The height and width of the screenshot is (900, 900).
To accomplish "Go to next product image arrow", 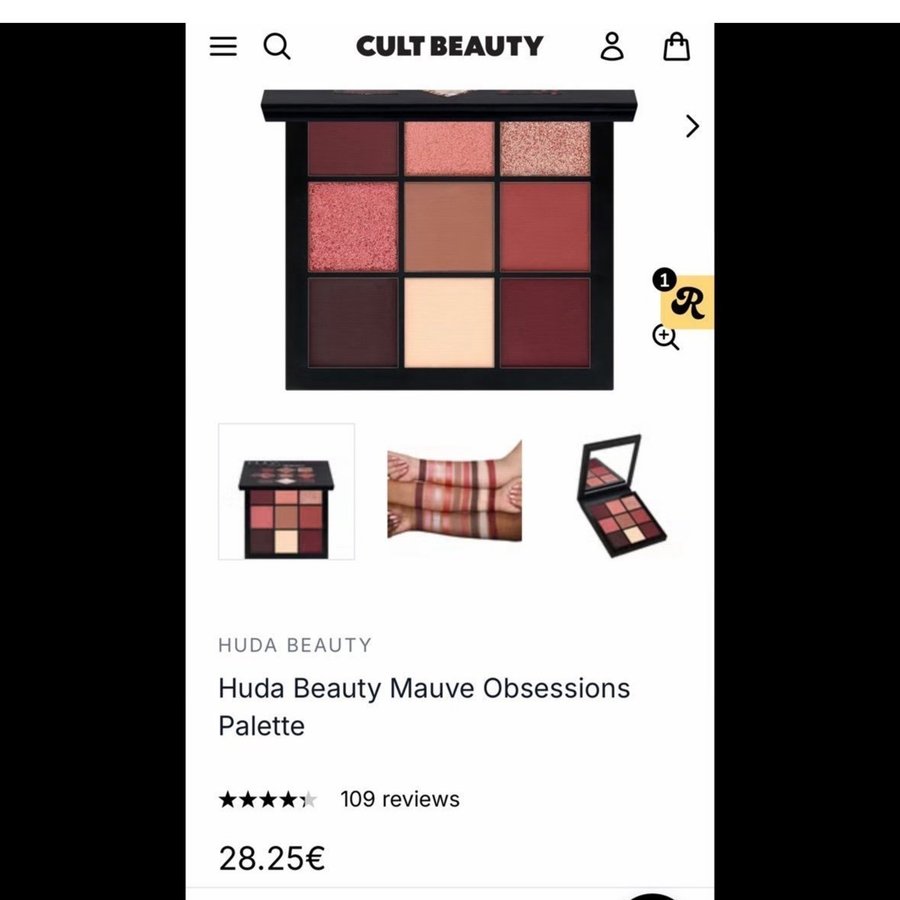I will click(x=692, y=126).
